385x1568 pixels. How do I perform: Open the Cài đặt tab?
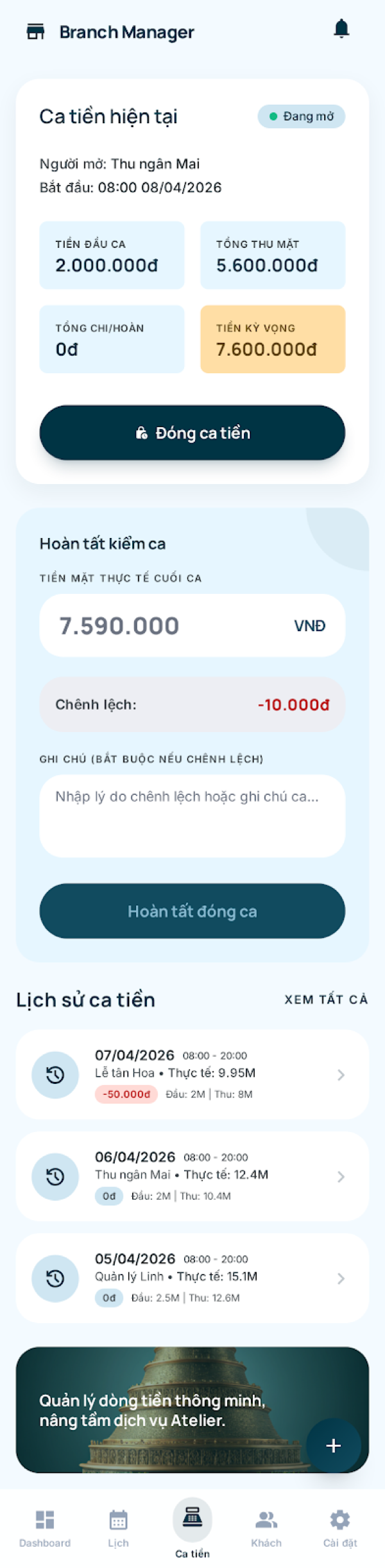[x=339, y=1528]
